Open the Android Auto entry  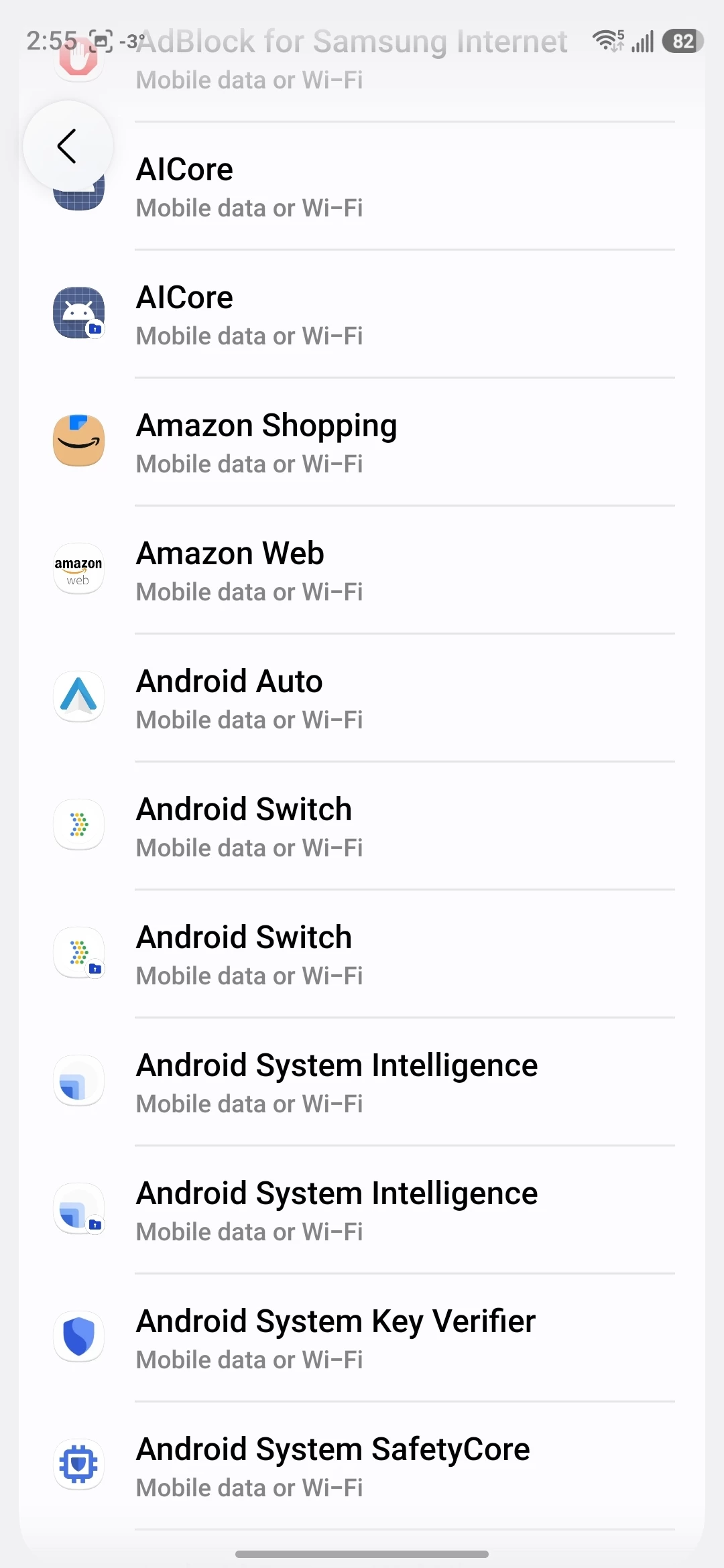coord(362,699)
